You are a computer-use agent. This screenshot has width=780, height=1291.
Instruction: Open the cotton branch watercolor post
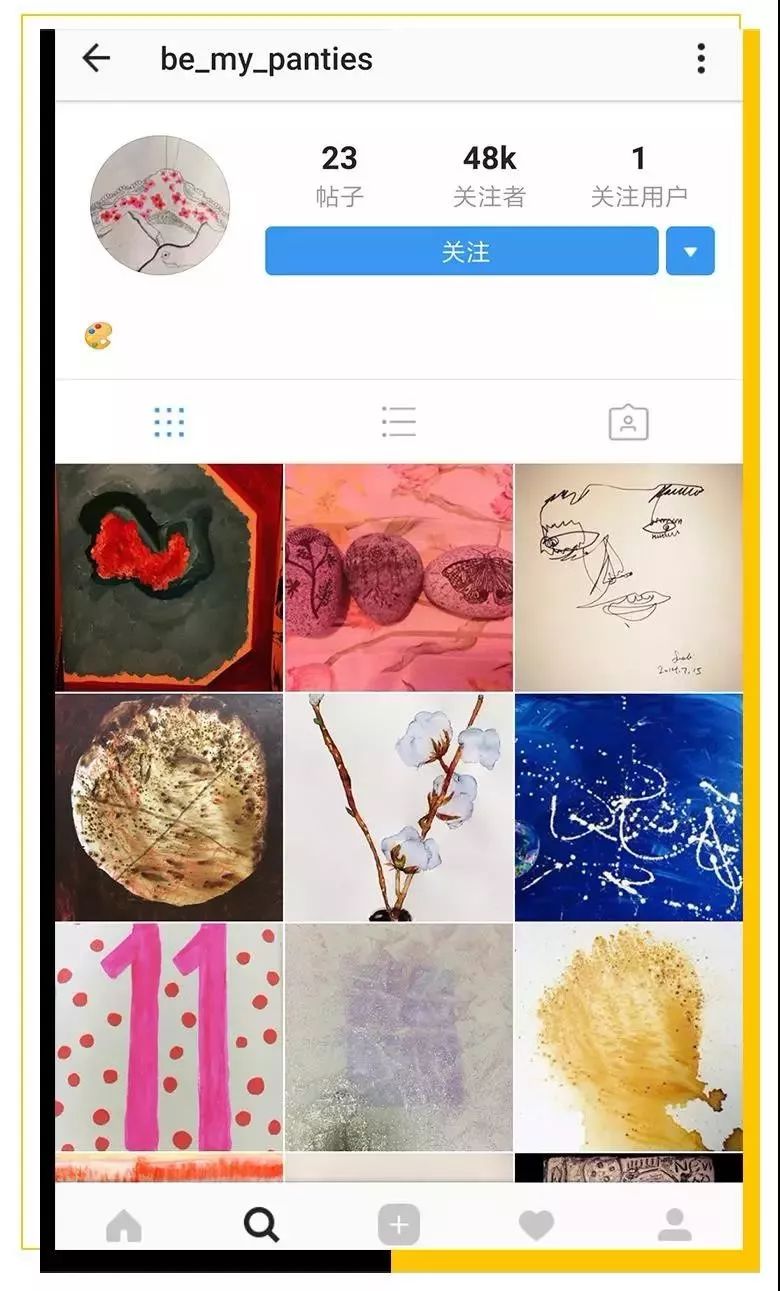(399, 807)
